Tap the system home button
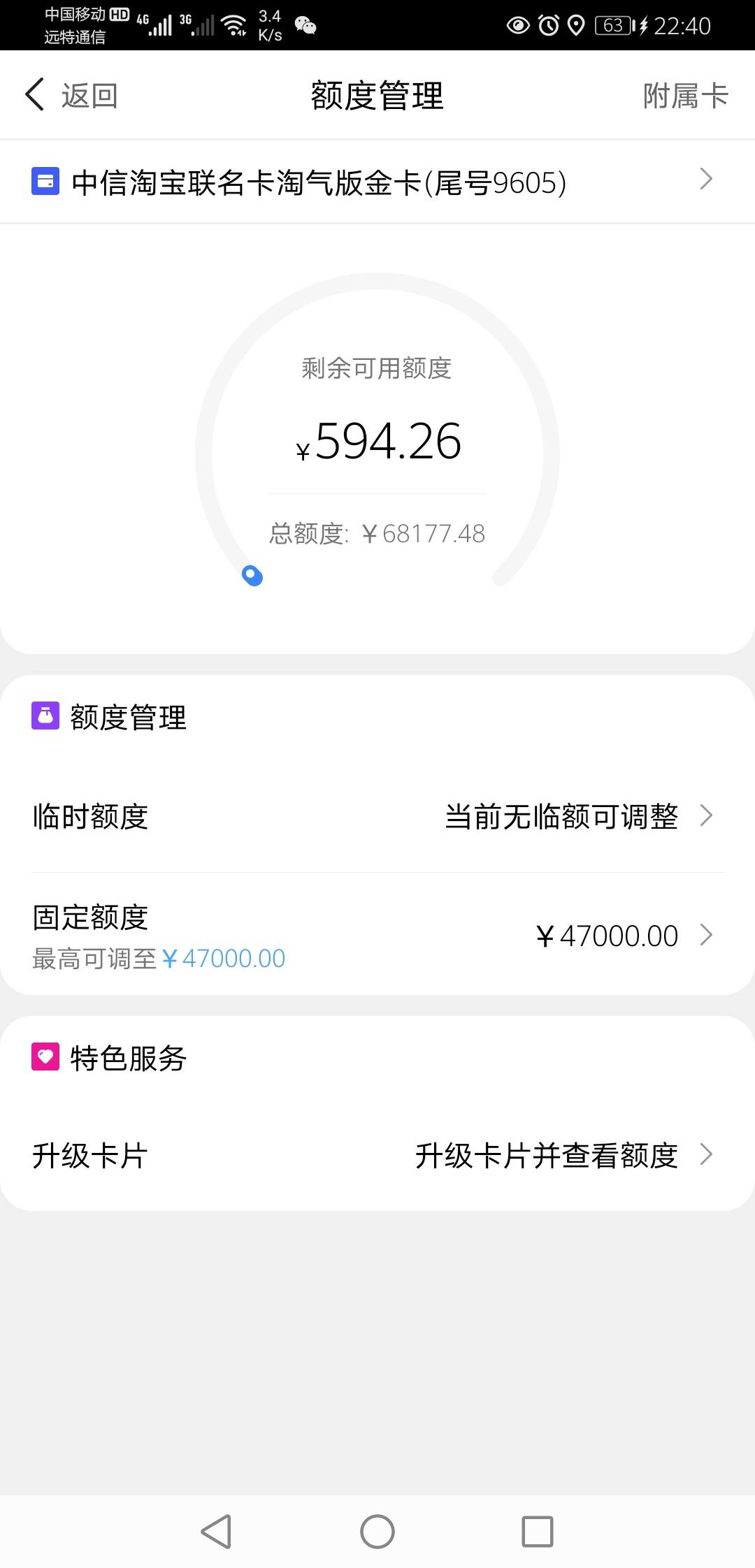The height and width of the screenshot is (1568, 755). [377, 1531]
